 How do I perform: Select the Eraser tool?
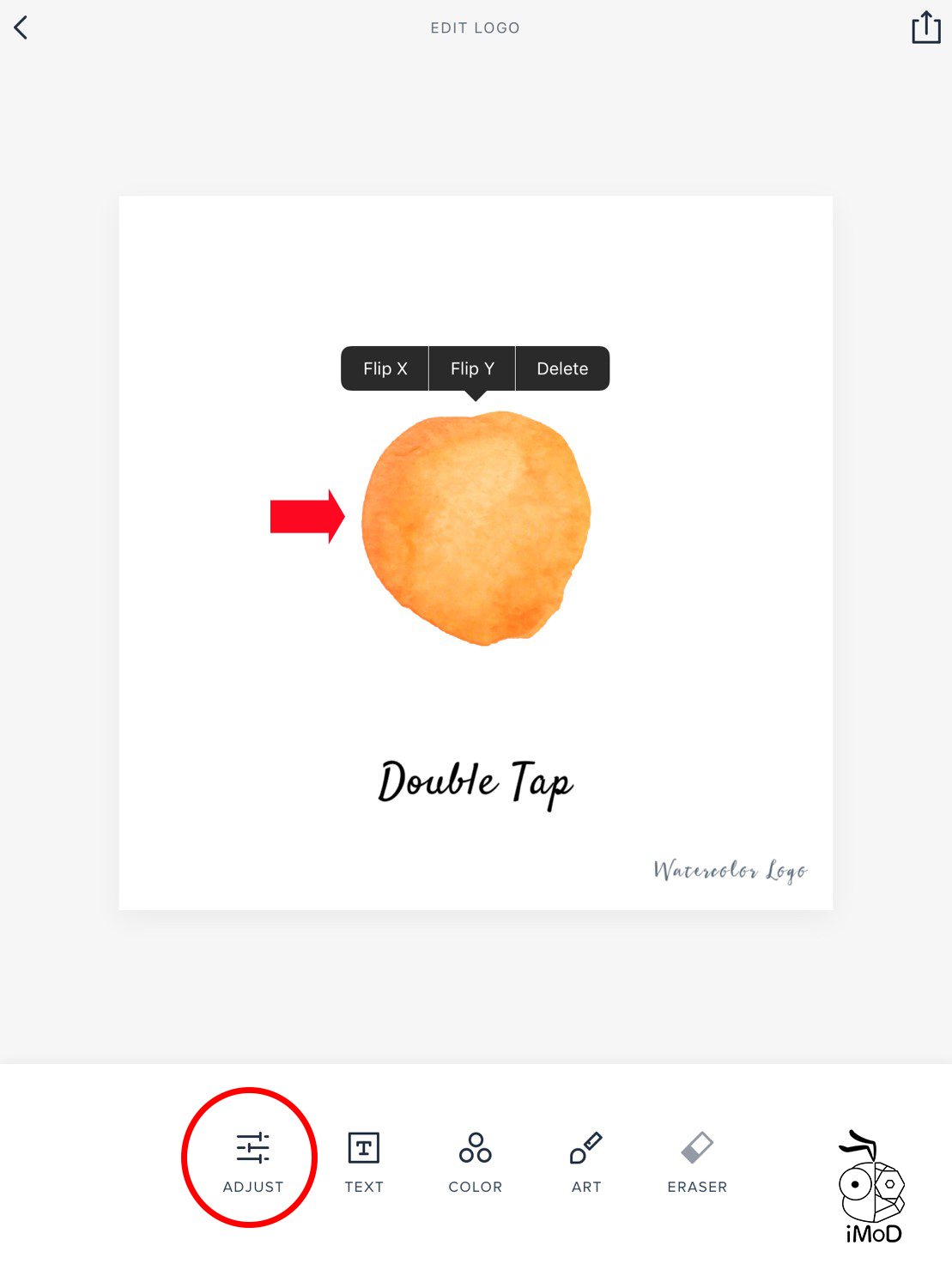[697, 1159]
